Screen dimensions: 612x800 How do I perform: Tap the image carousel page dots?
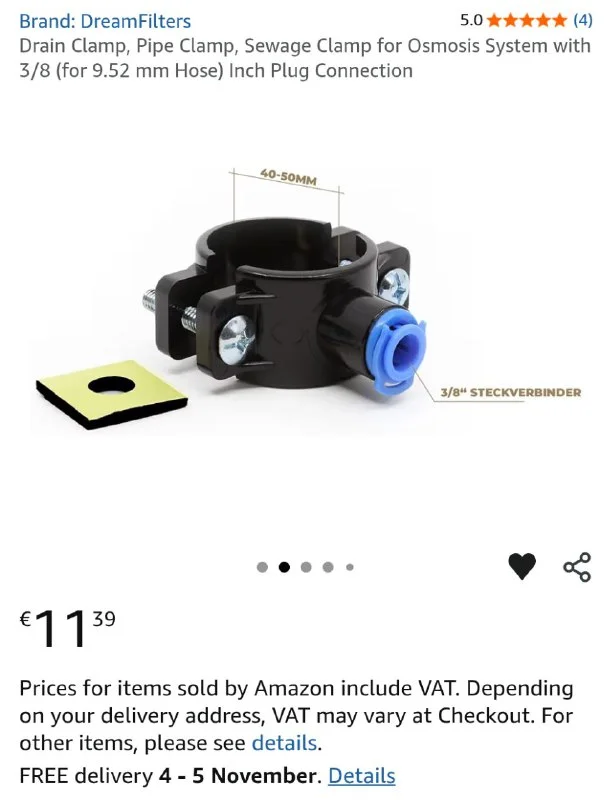[305, 567]
